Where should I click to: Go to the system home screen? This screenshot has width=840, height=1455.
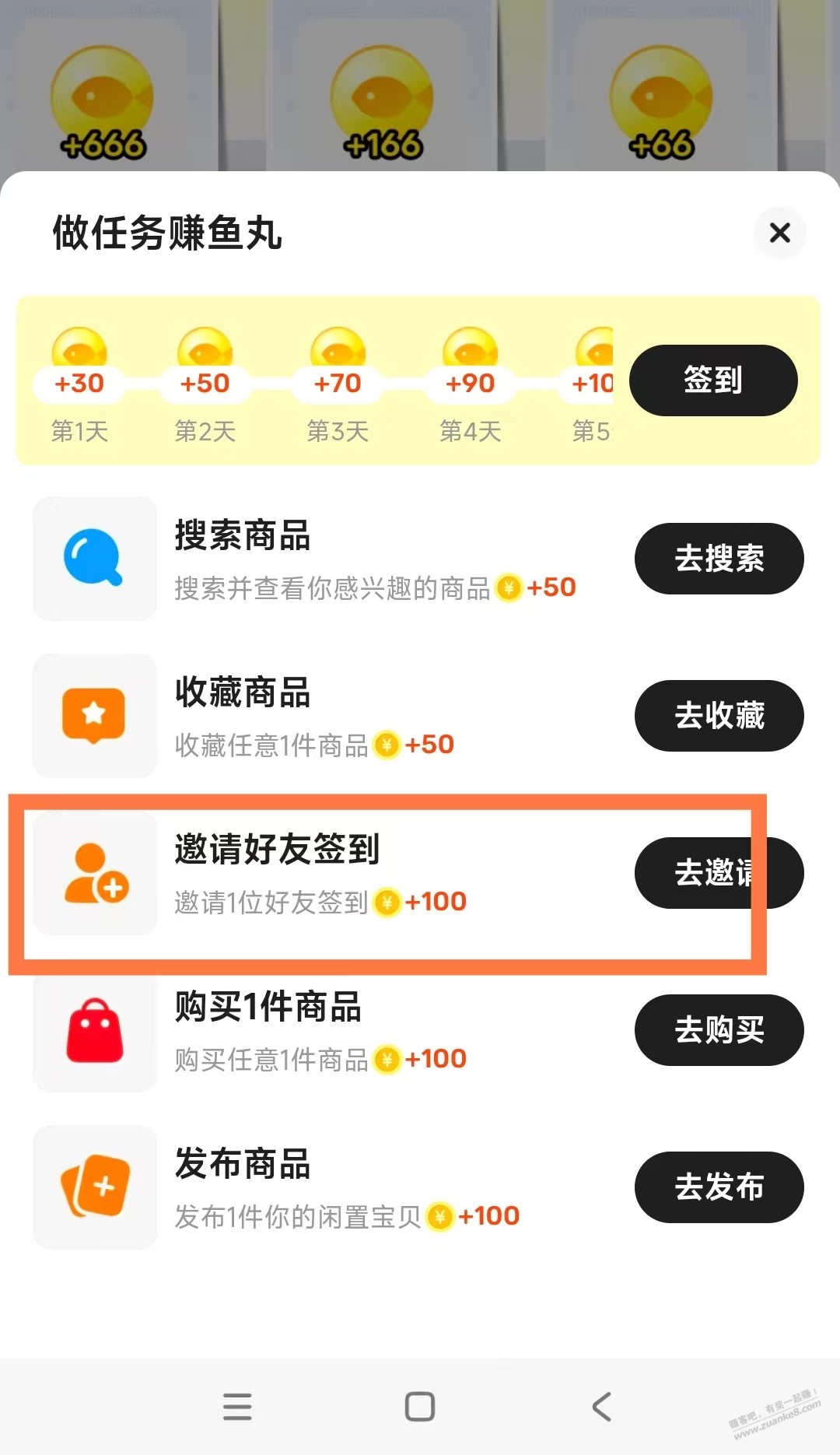pos(420,1407)
